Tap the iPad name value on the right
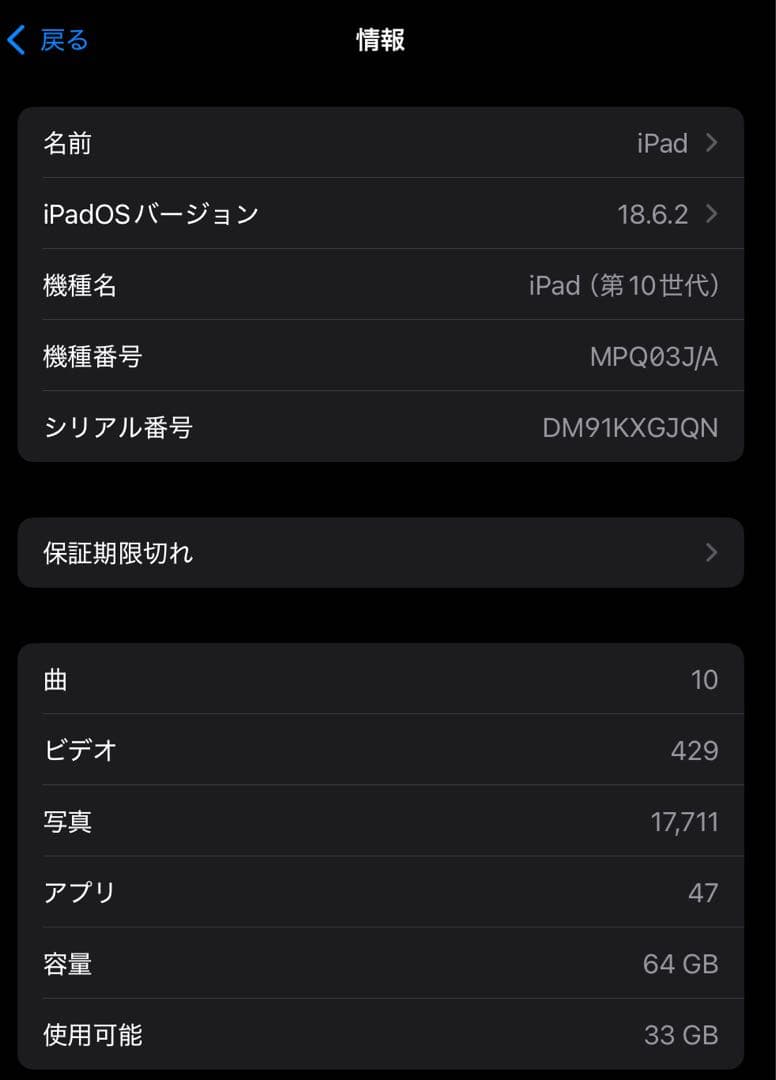The height and width of the screenshot is (1080, 776). coord(661,143)
